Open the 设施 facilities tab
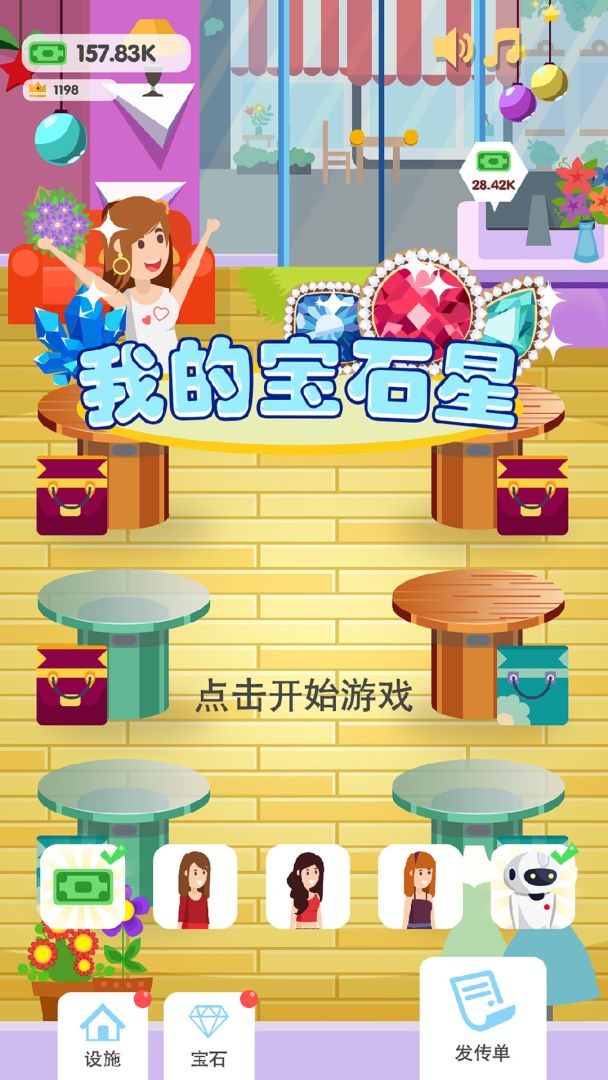The width and height of the screenshot is (608, 1080). (x=102, y=1036)
